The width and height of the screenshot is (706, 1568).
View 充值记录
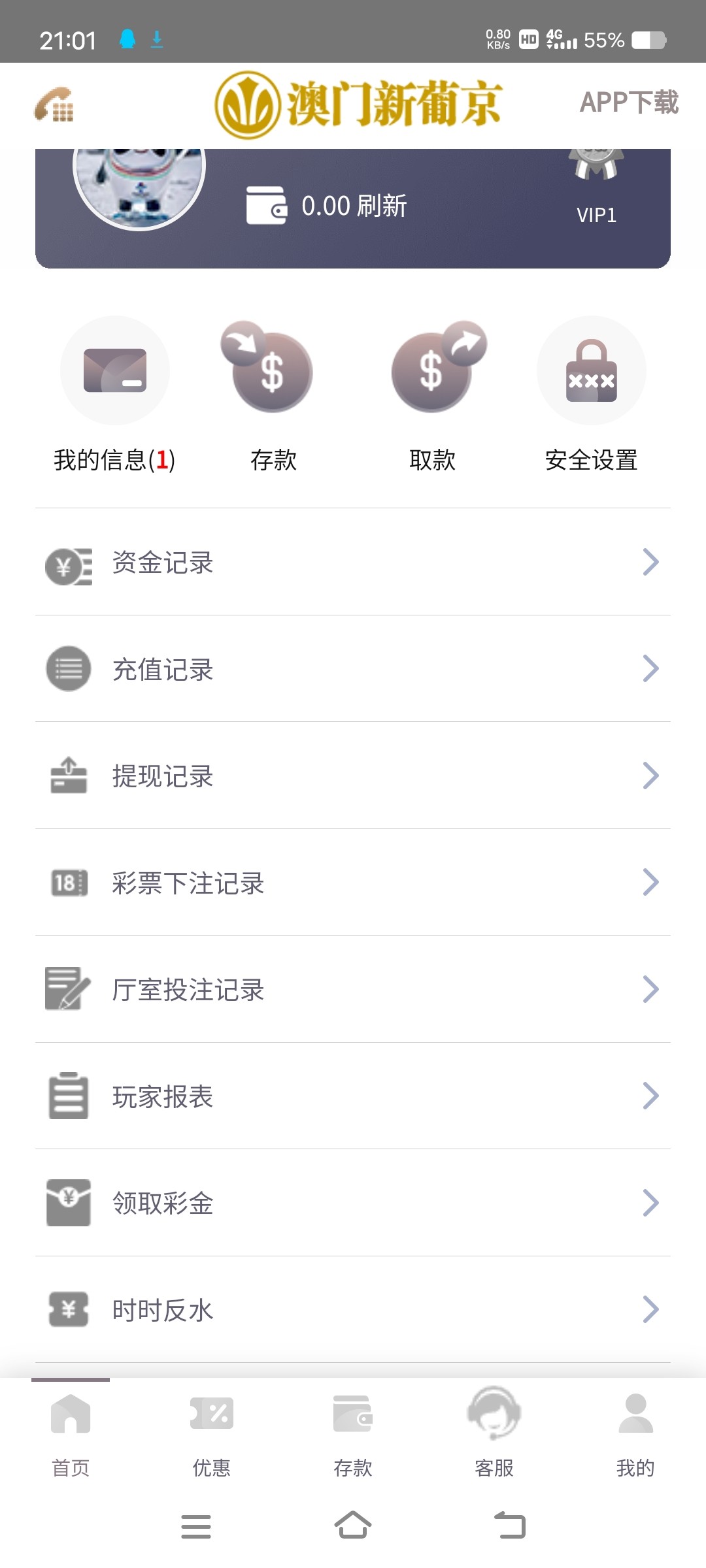pos(353,669)
